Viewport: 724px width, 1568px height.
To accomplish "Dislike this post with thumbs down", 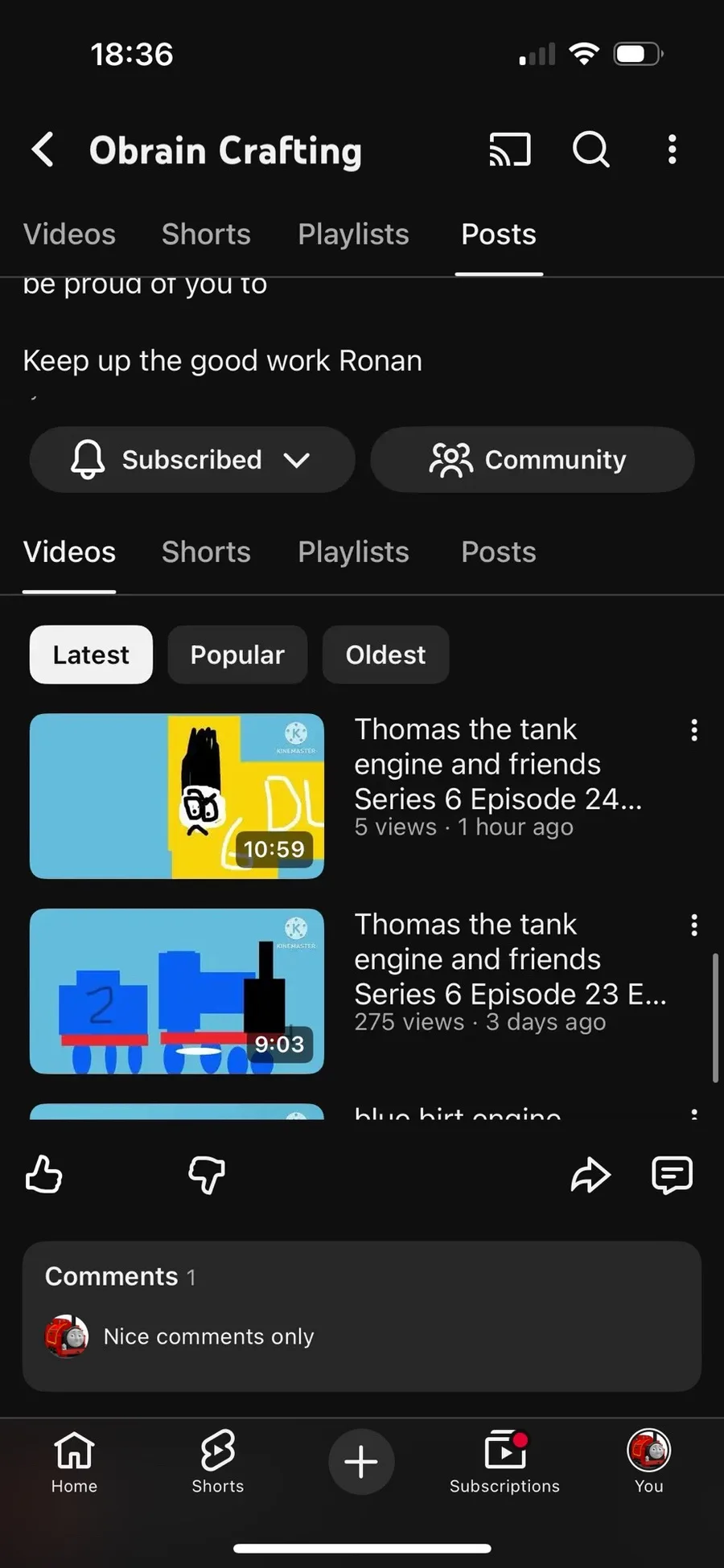I will 207,1174.
